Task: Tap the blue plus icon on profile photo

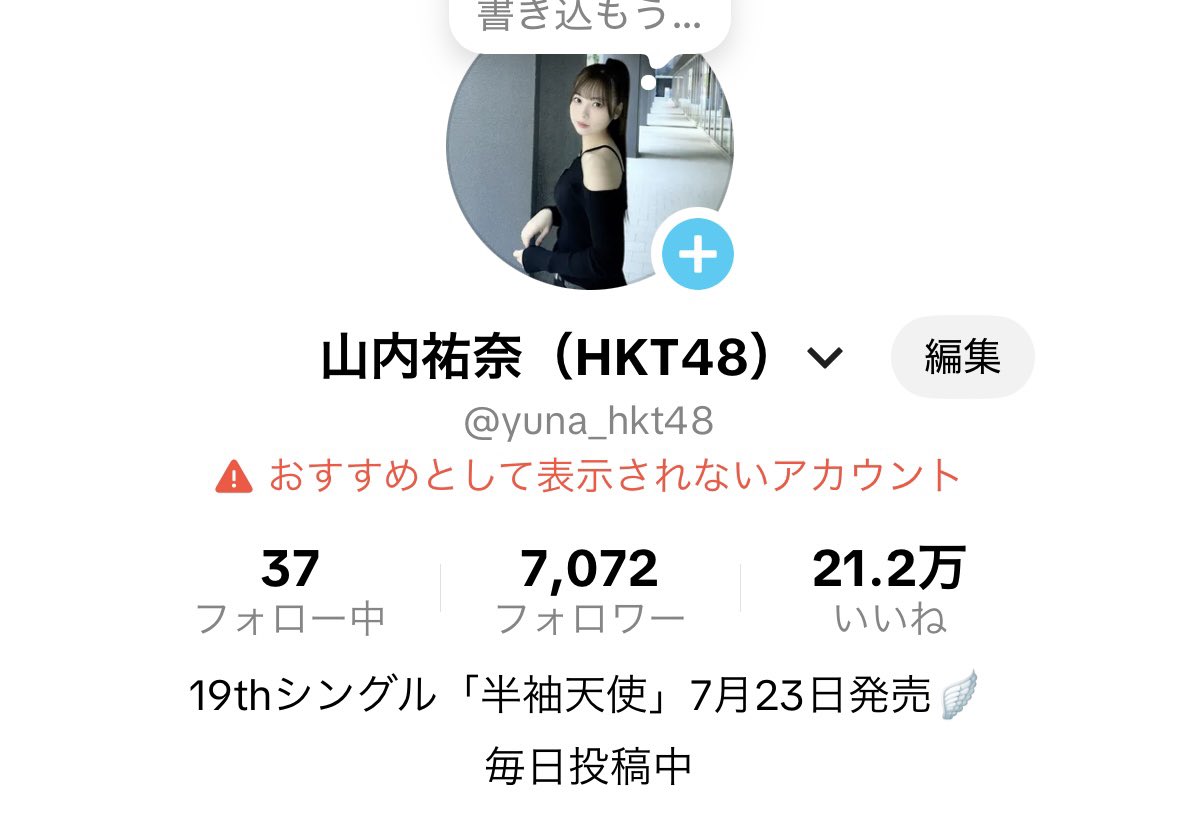Action: click(697, 256)
